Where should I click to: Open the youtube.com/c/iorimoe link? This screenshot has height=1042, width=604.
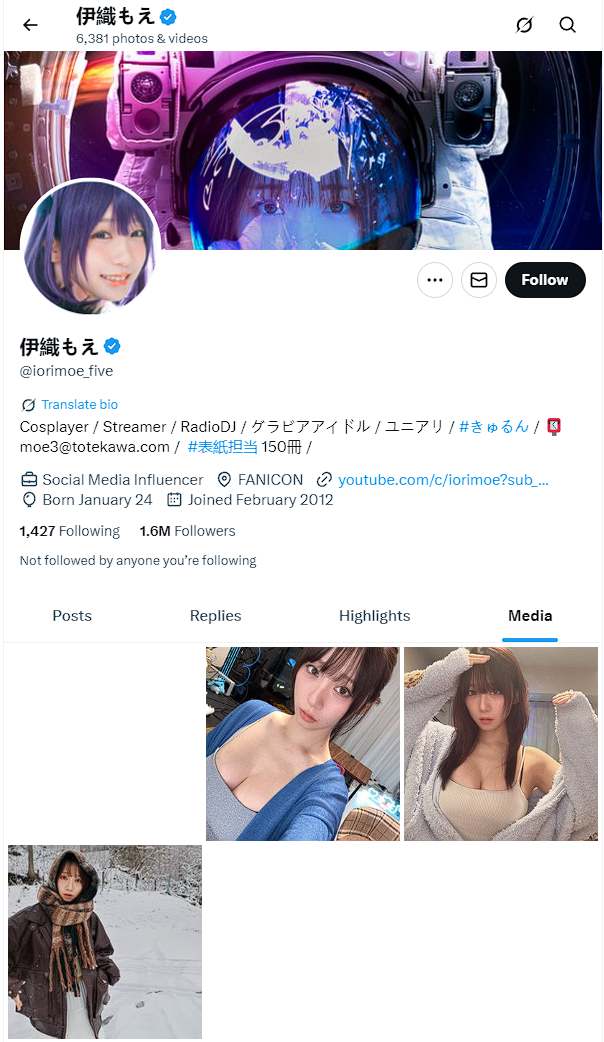point(443,479)
